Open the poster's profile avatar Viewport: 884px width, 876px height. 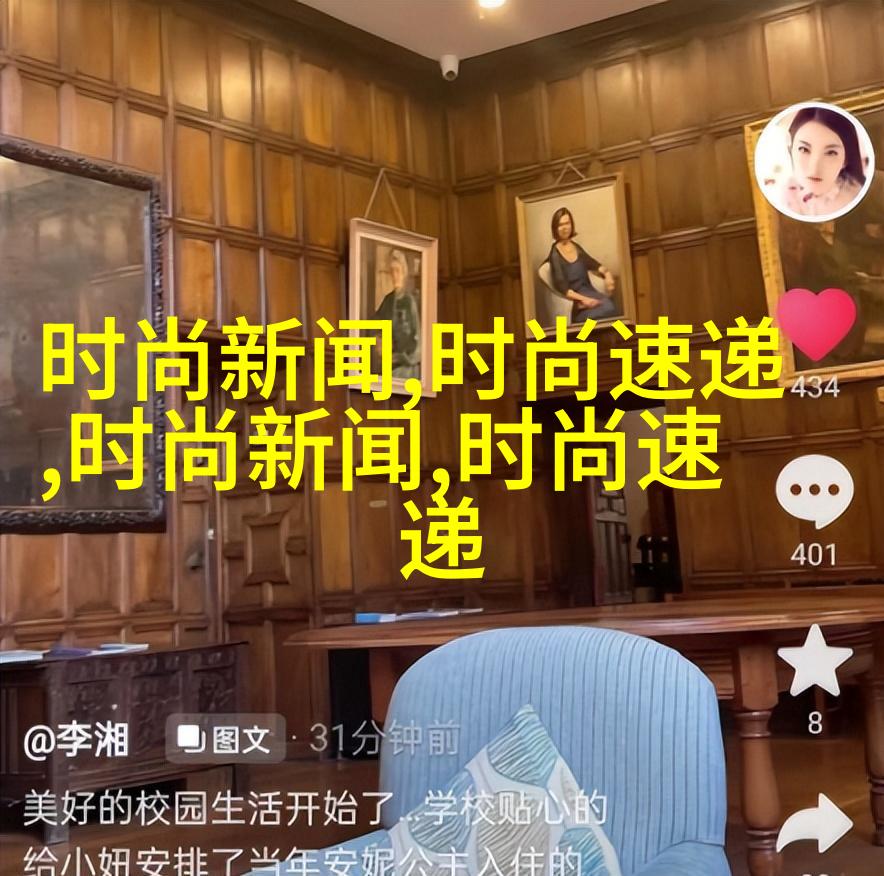coord(814,162)
